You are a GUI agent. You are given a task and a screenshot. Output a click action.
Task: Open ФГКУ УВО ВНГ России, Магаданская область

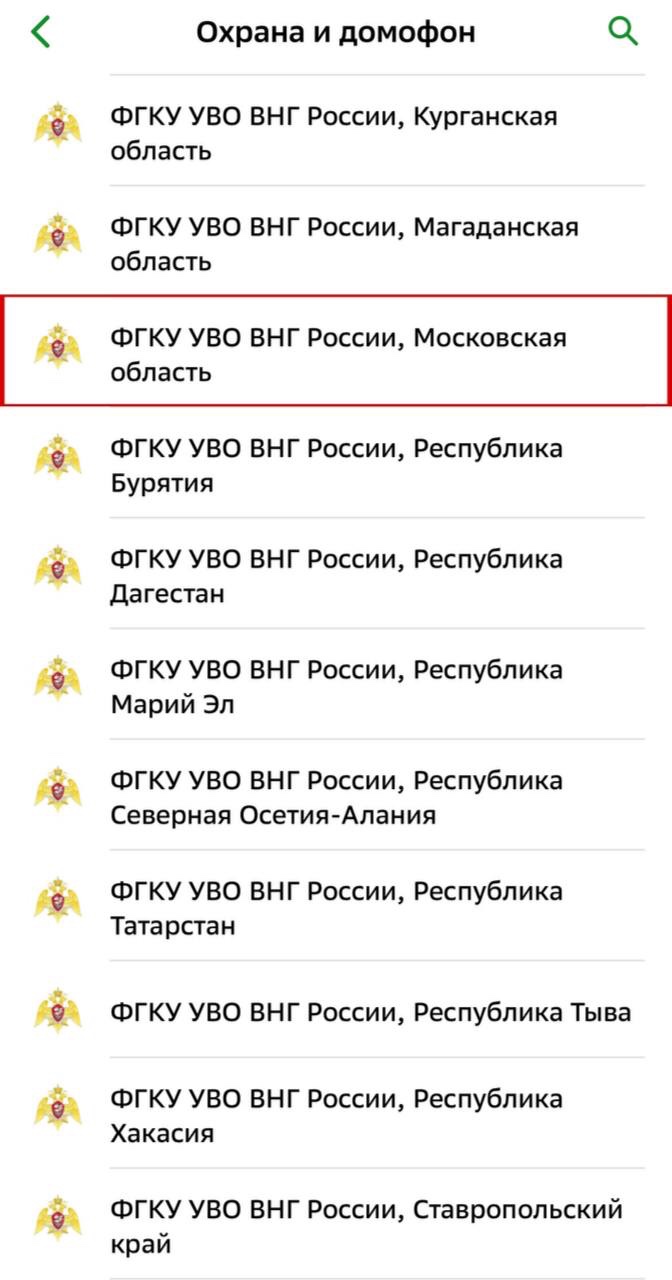click(x=335, y=244)
